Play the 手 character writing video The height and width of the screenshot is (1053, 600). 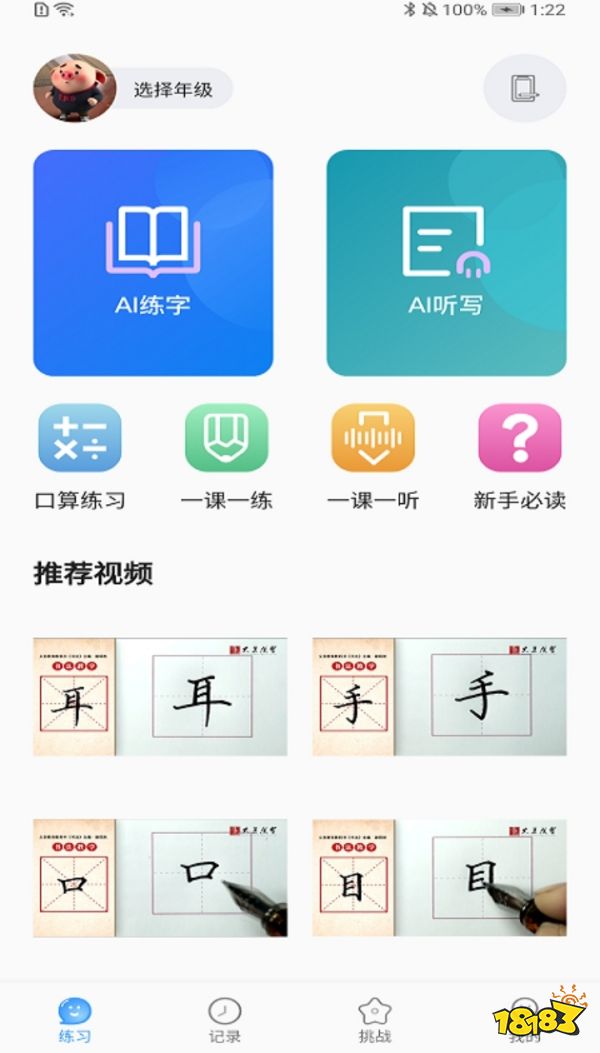(x=439, y=696)
